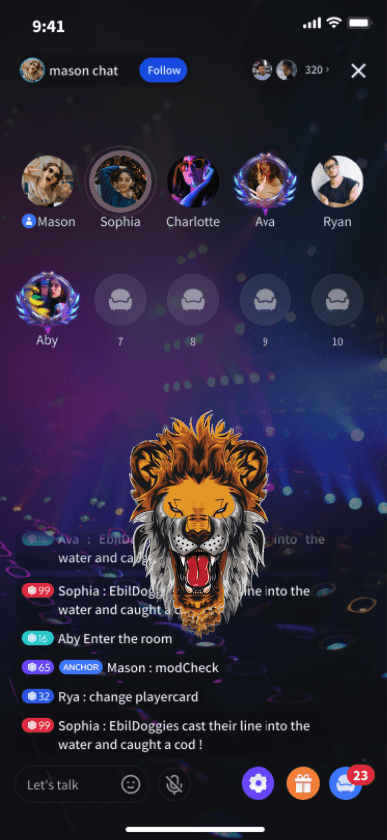Join empty seat 8
387x840 pixels.
pyautogui.click(x=193, y=300)
